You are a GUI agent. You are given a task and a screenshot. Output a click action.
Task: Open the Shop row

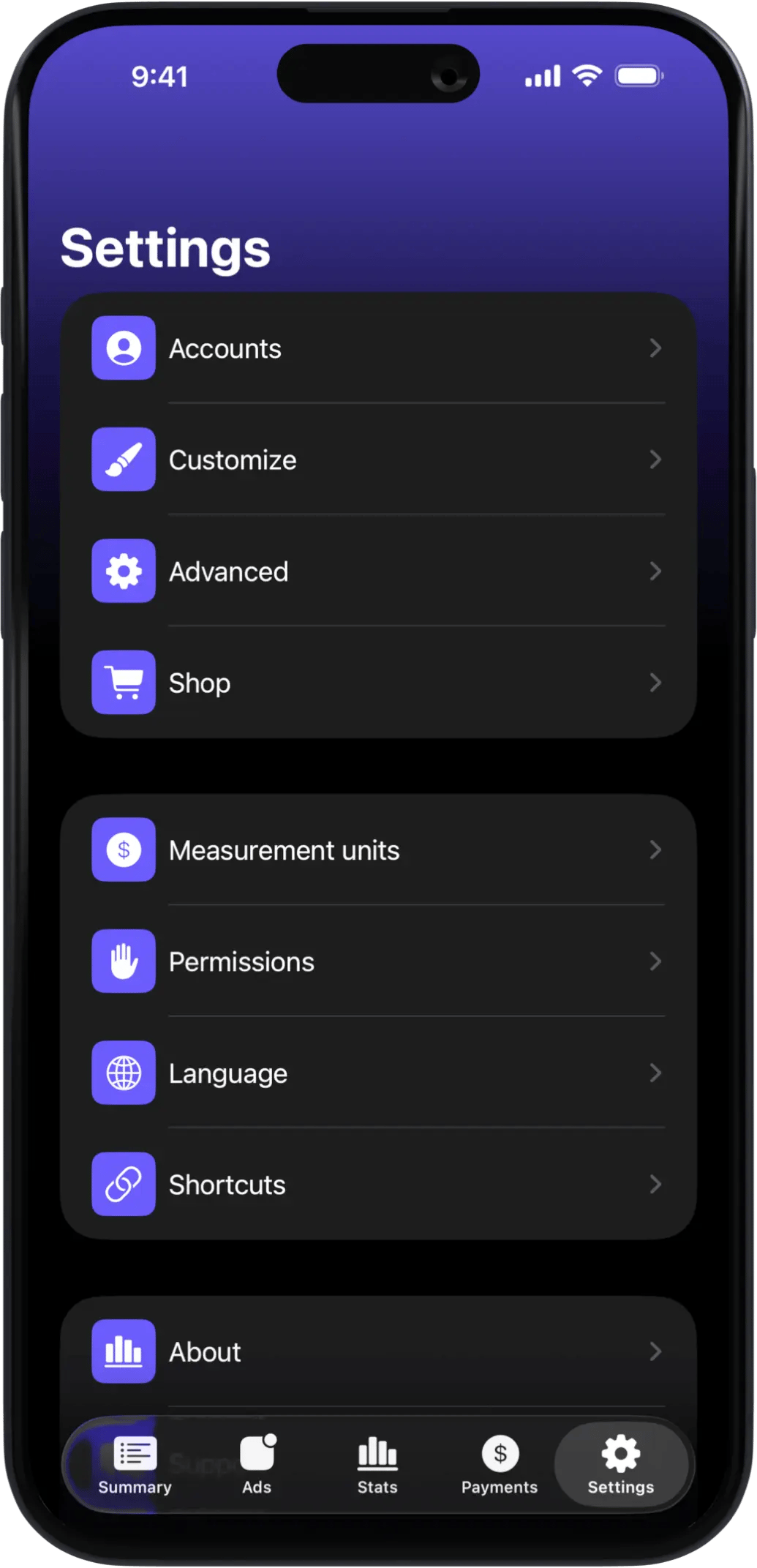point(377,683)
